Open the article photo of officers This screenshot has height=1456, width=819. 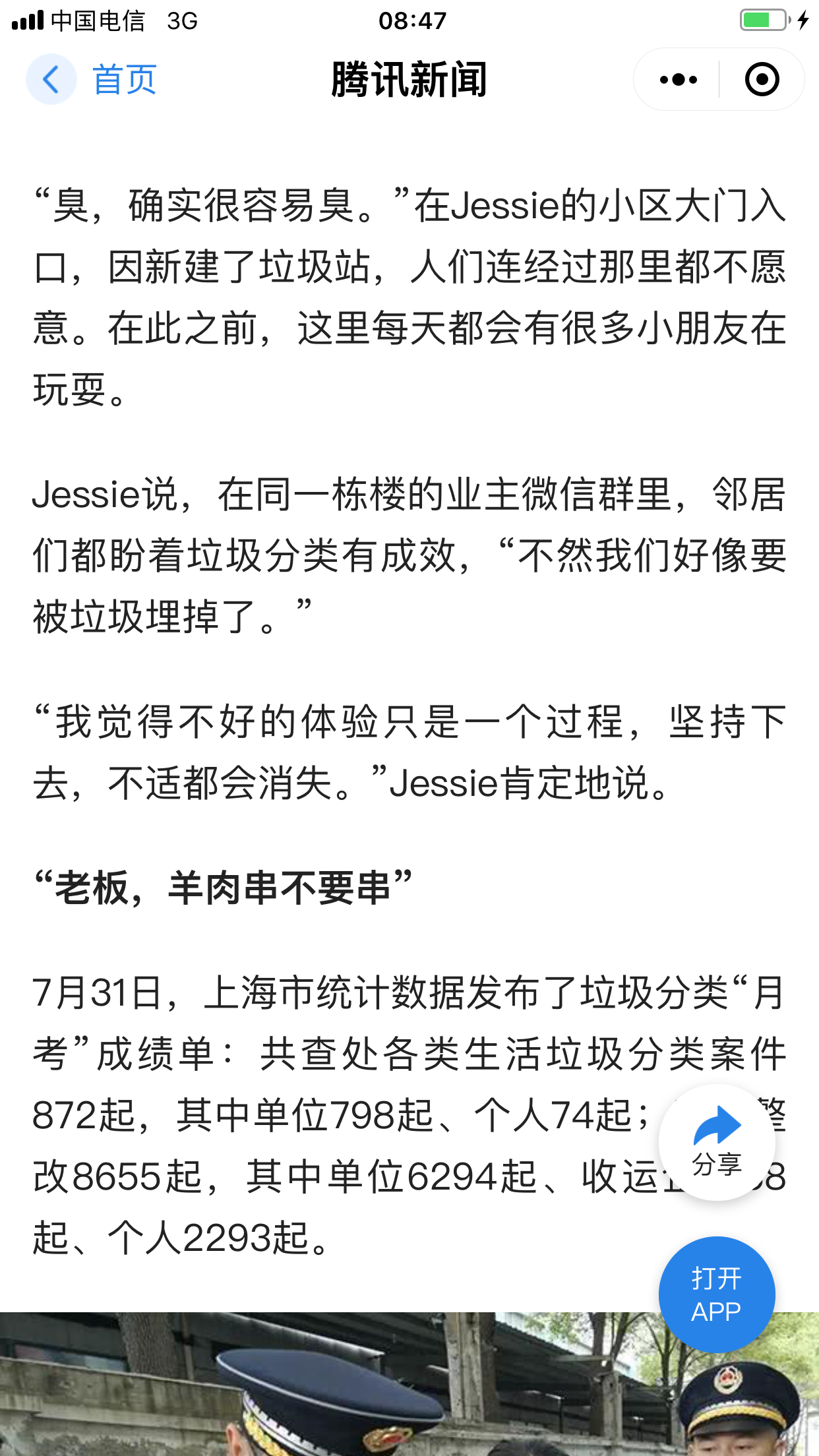click(330, 1391)
